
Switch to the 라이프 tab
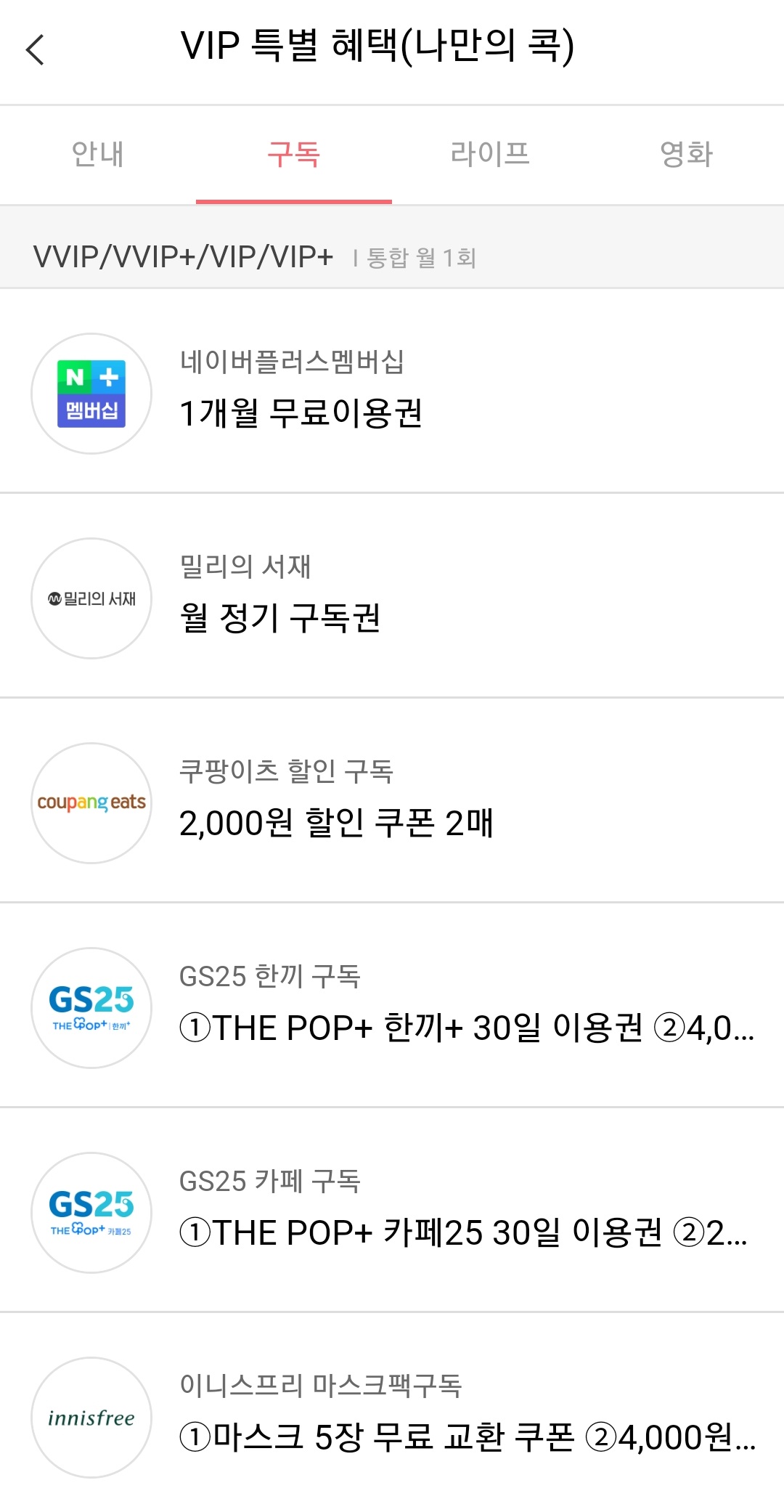490,155
